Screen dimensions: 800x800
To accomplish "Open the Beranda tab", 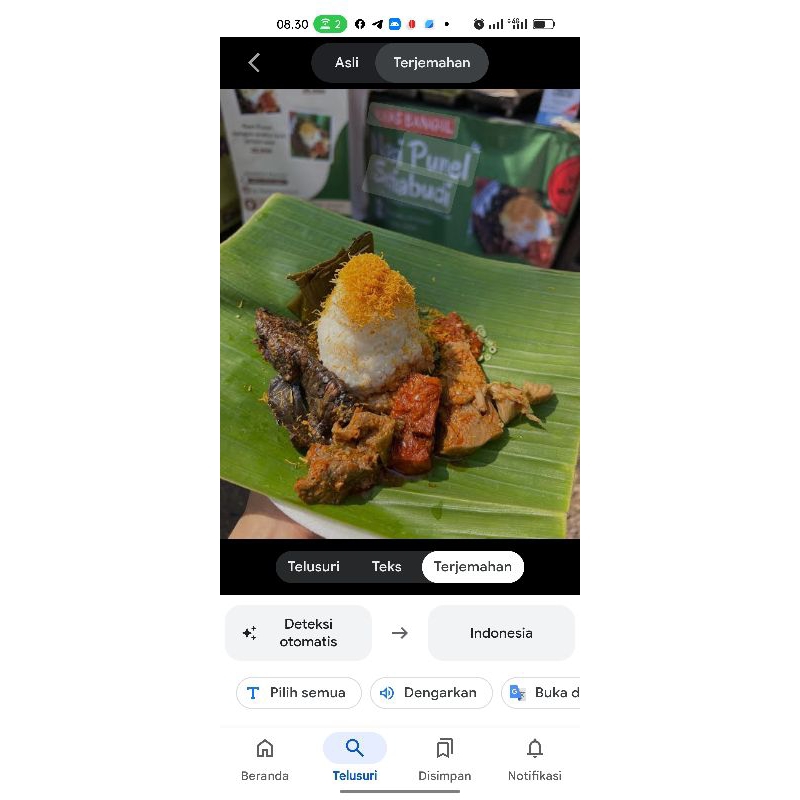I will [265, 760].
